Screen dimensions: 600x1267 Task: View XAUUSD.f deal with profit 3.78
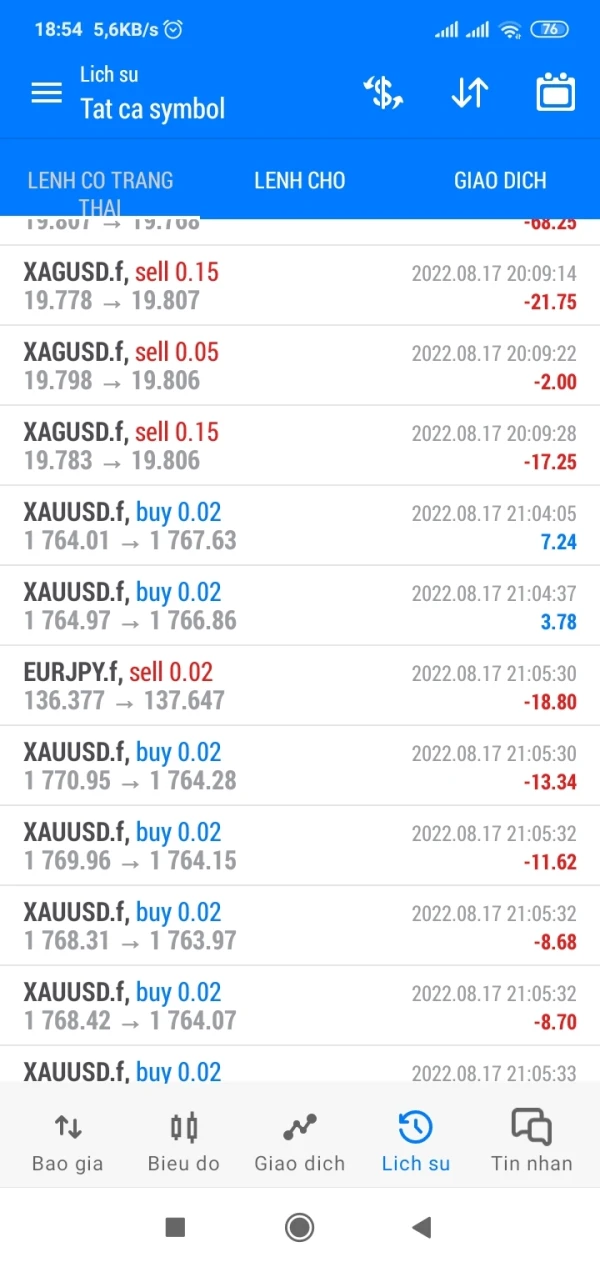(300, 606)
